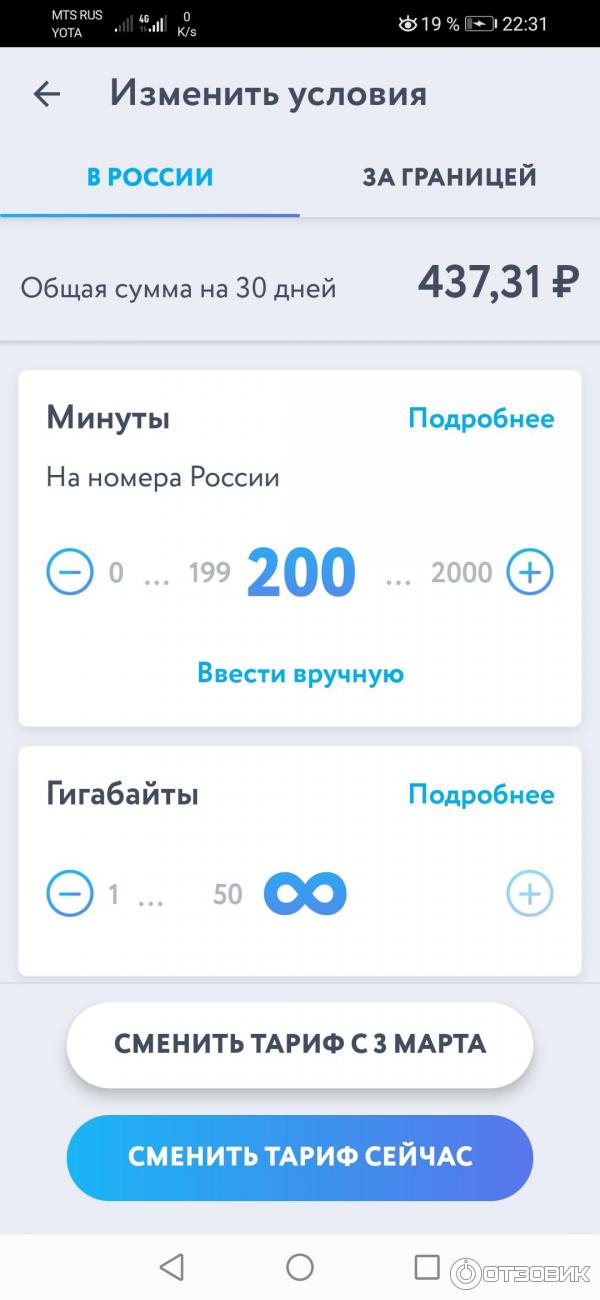Open the recent apps overview
Screen dimensions: 600x1300
tap(427, 1267)
